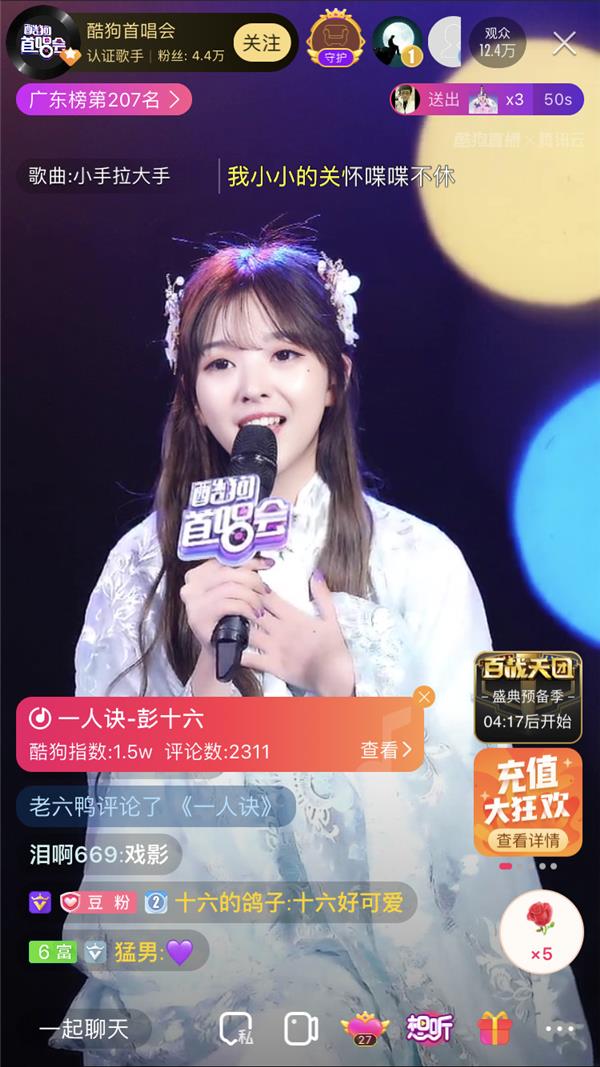600x1067 pixels.
Task: Open the gift box panel
Action: (494, 1029)
